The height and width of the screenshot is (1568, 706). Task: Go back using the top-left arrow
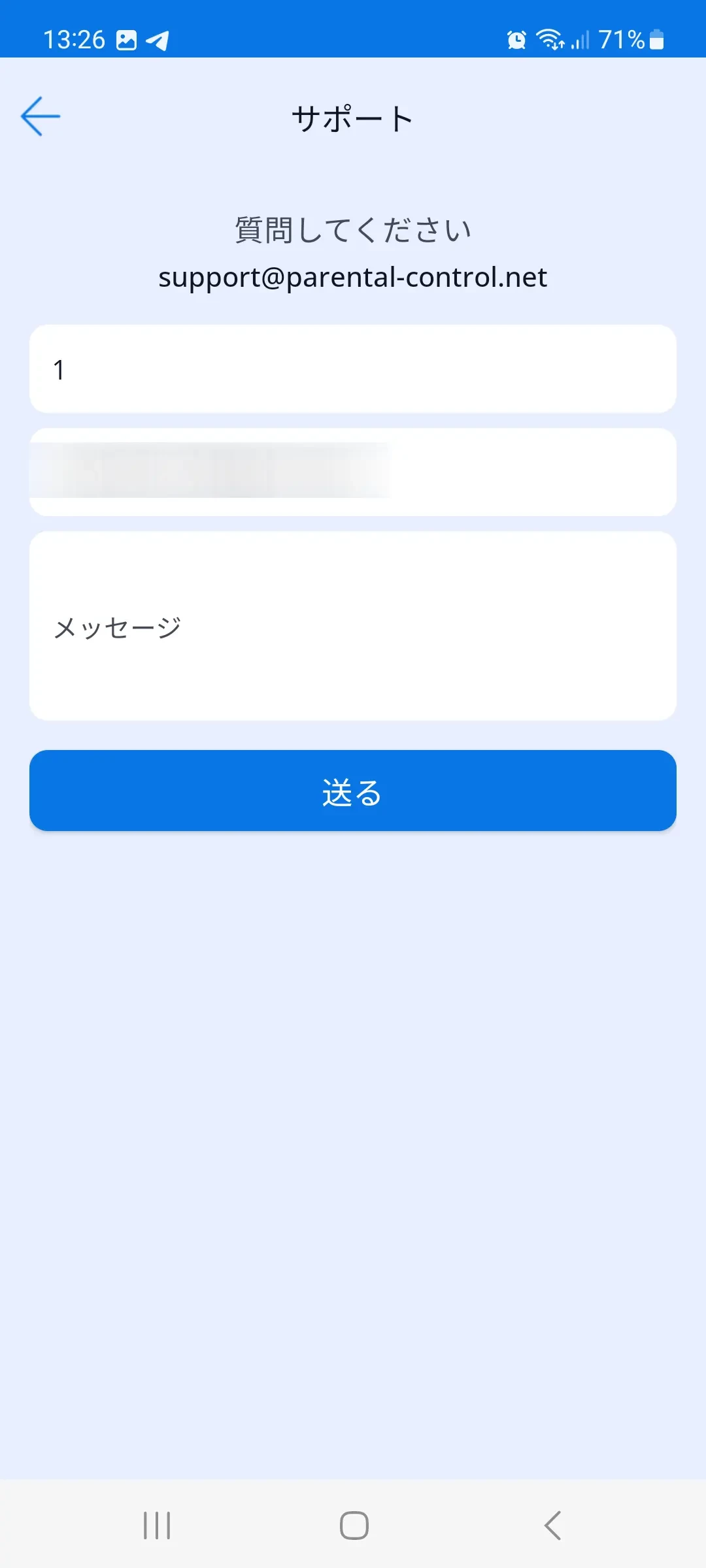pos(41,117)
